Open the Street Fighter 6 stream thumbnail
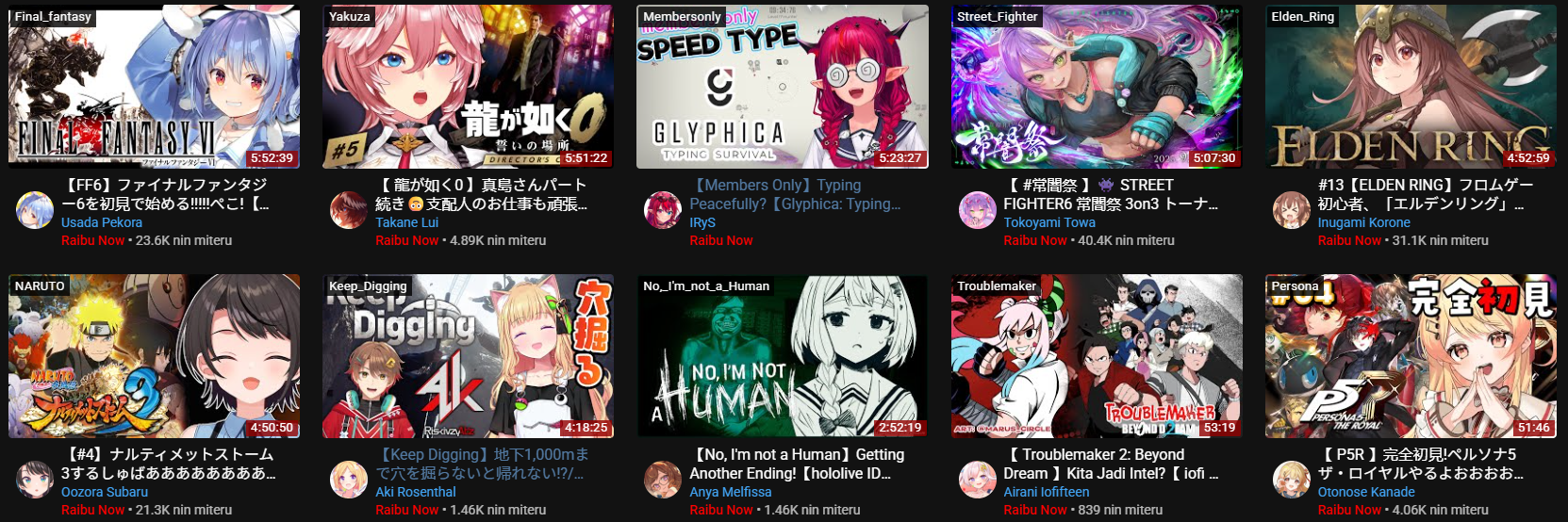 point(1096,87)
